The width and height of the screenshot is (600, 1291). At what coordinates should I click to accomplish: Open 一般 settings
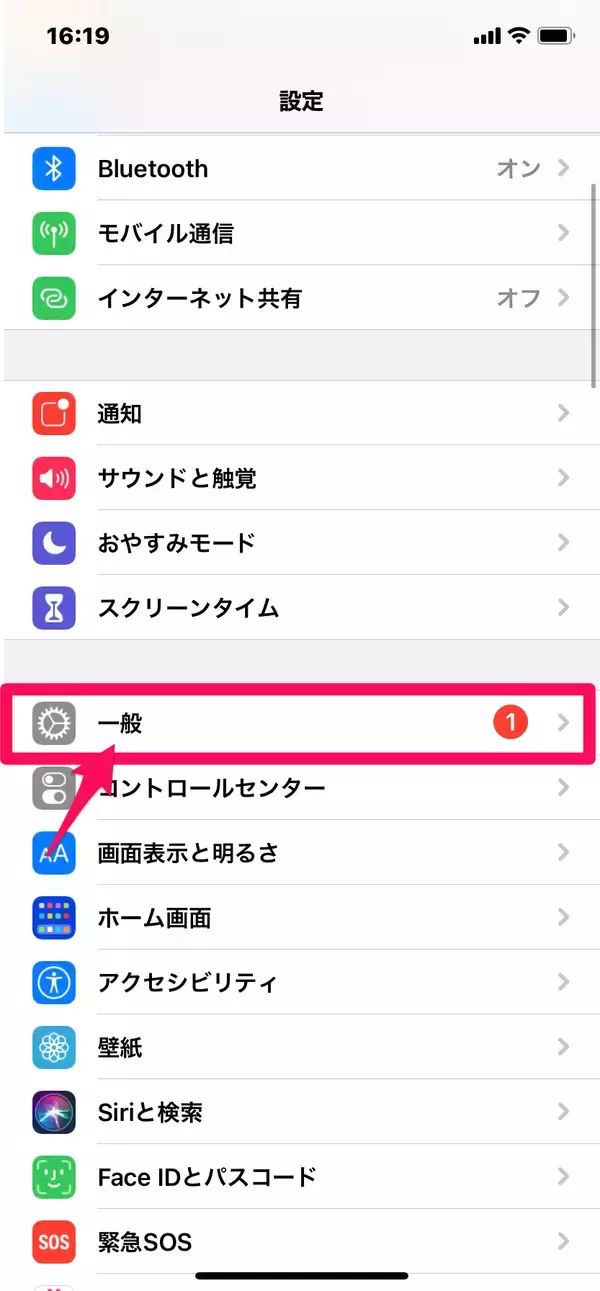tap(300, 723)
